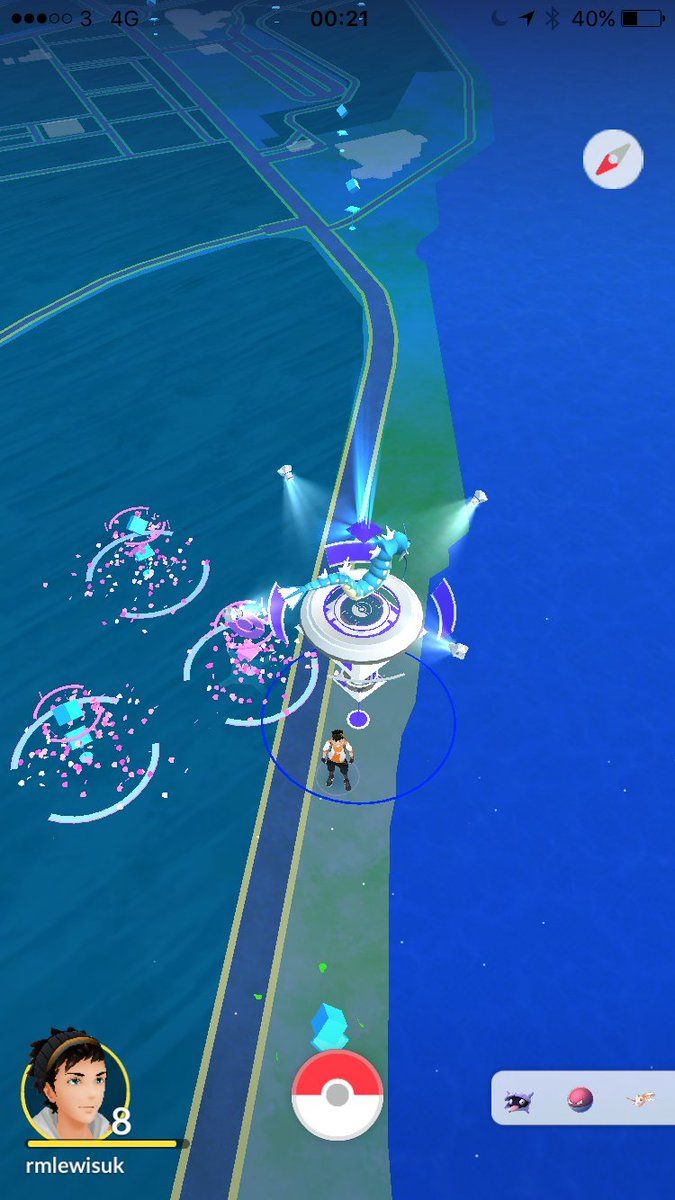Open the Poké Ball main menu

[x=337, y=1096]
